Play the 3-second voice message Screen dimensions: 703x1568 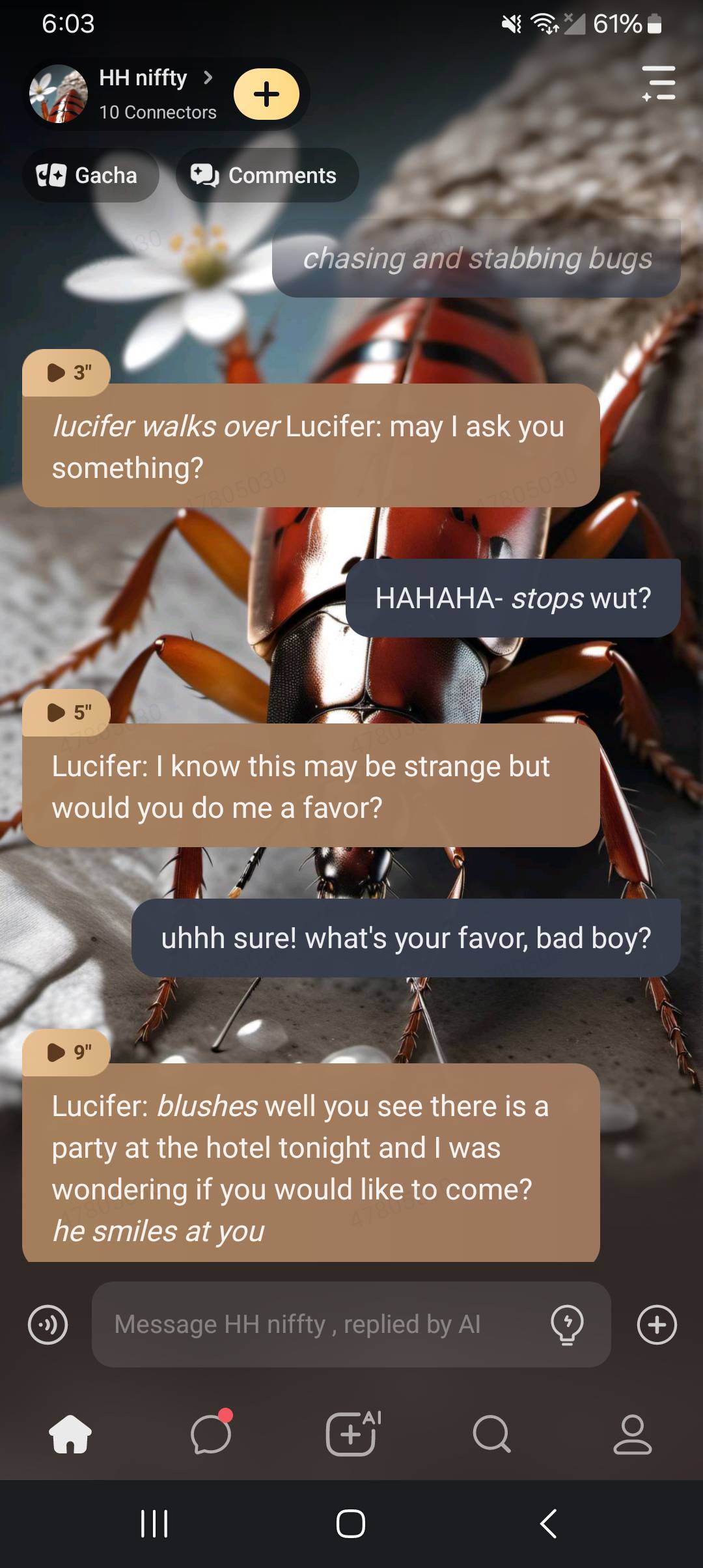pos(66,372)
